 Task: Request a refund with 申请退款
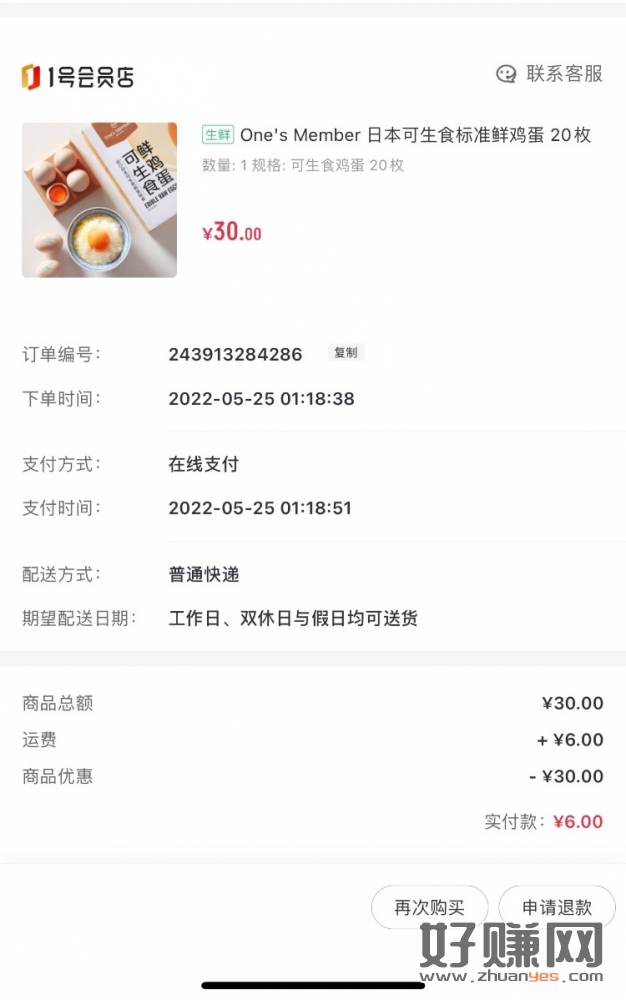(x=556, y=907)
